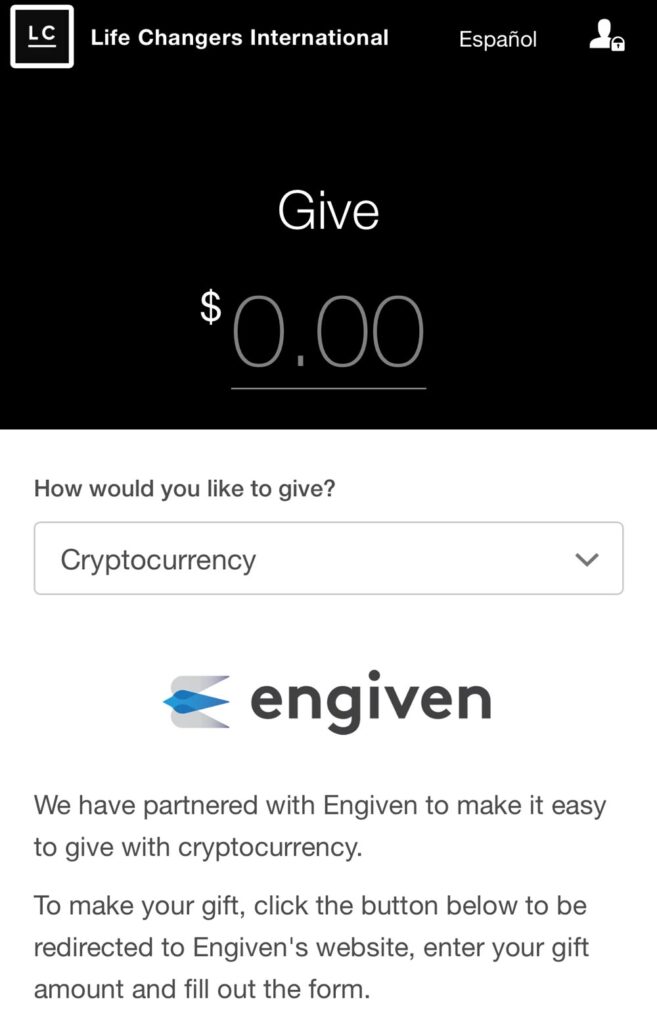Switch language to Español

pyautogui.click(x=497, y=39)
